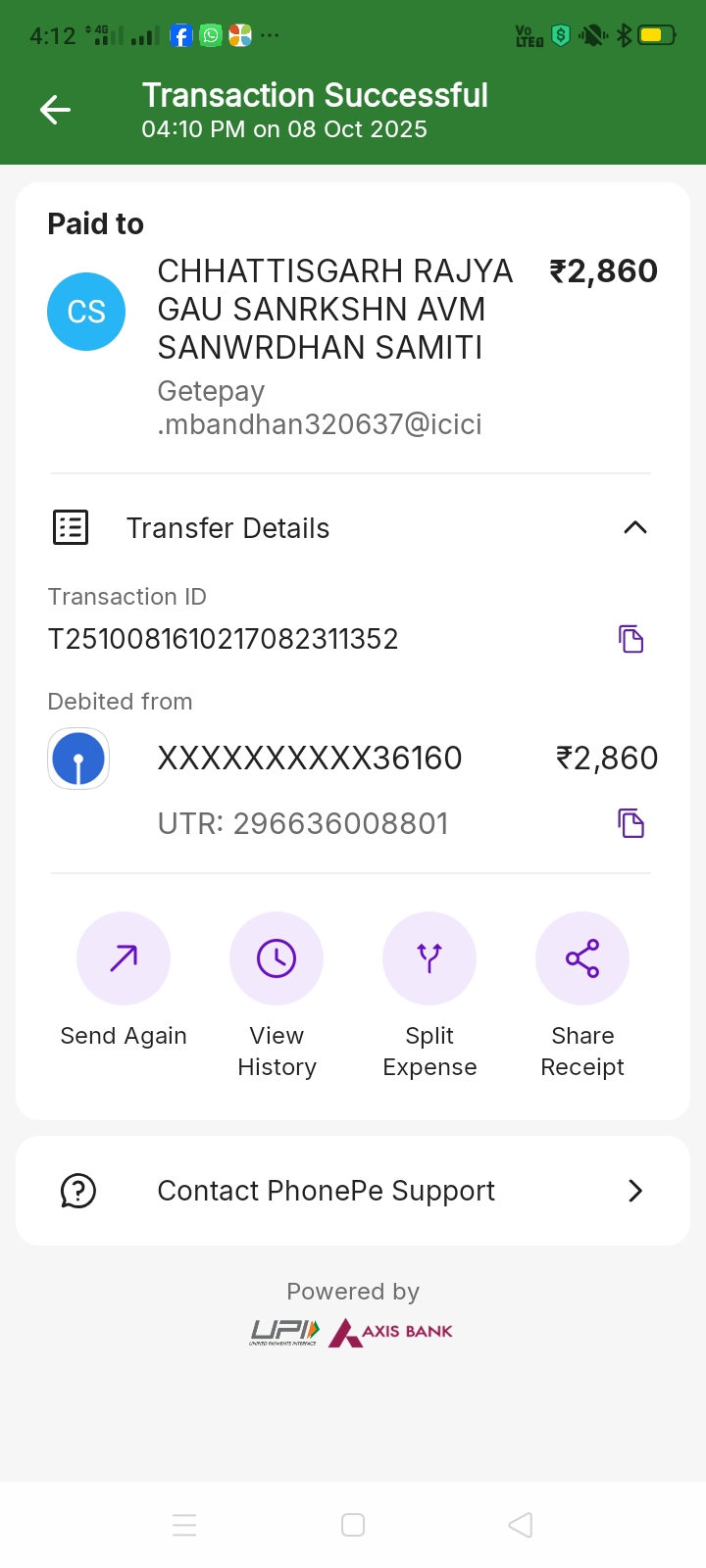Copy the Transaction ID

coord(630,639)
